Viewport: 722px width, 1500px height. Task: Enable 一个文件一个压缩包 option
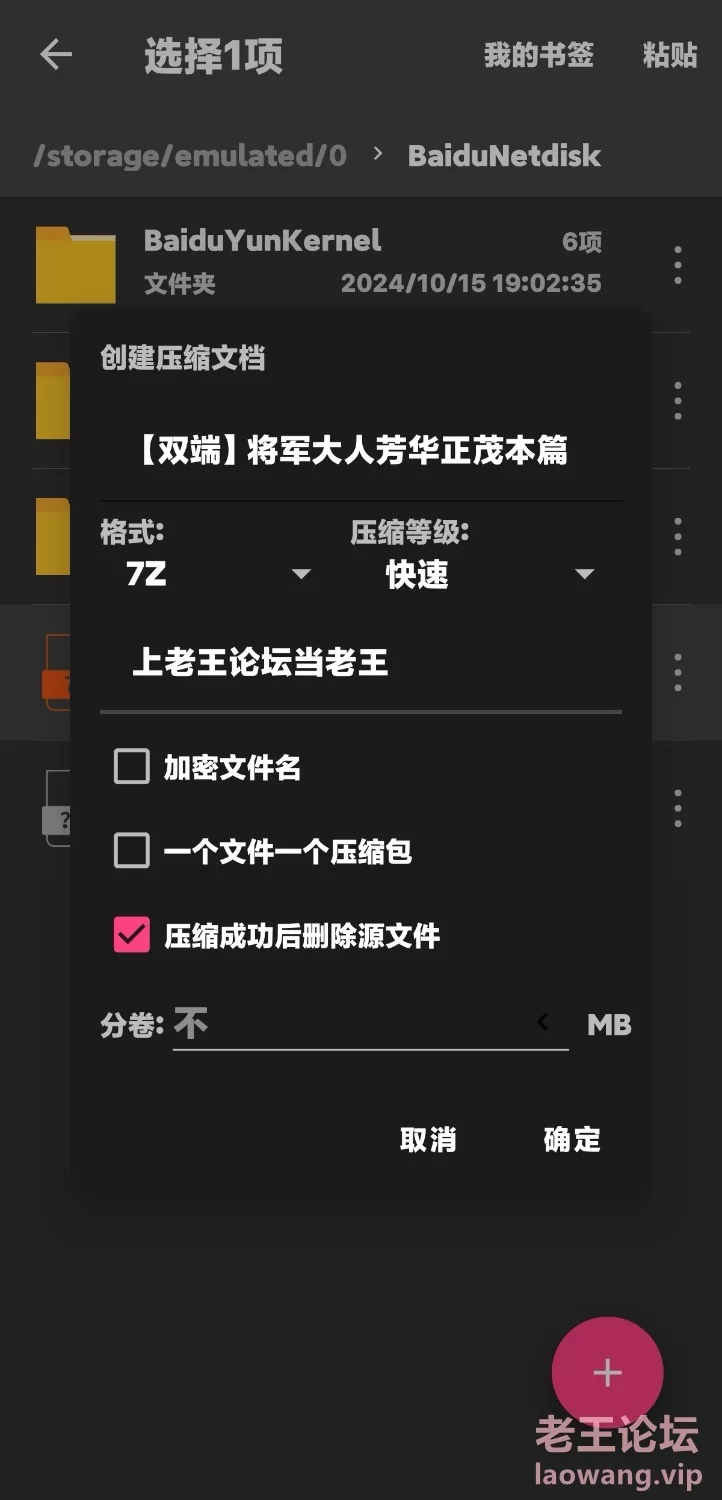[x=132, y=852]
